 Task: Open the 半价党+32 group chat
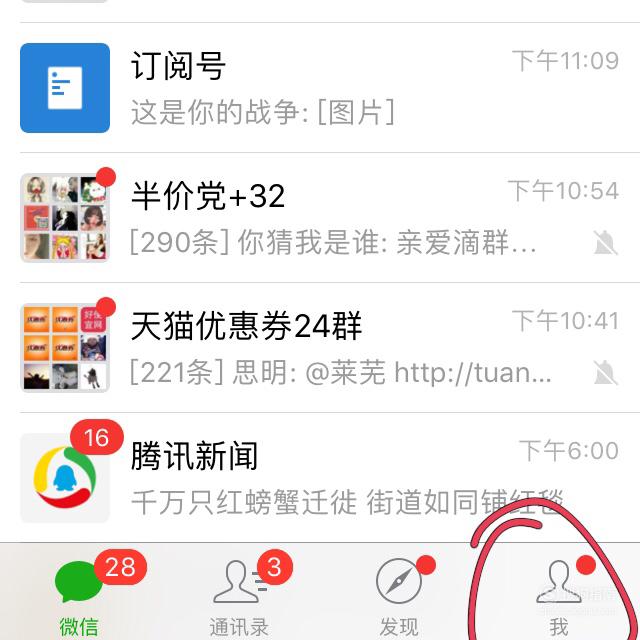click(x=320, y=218)
